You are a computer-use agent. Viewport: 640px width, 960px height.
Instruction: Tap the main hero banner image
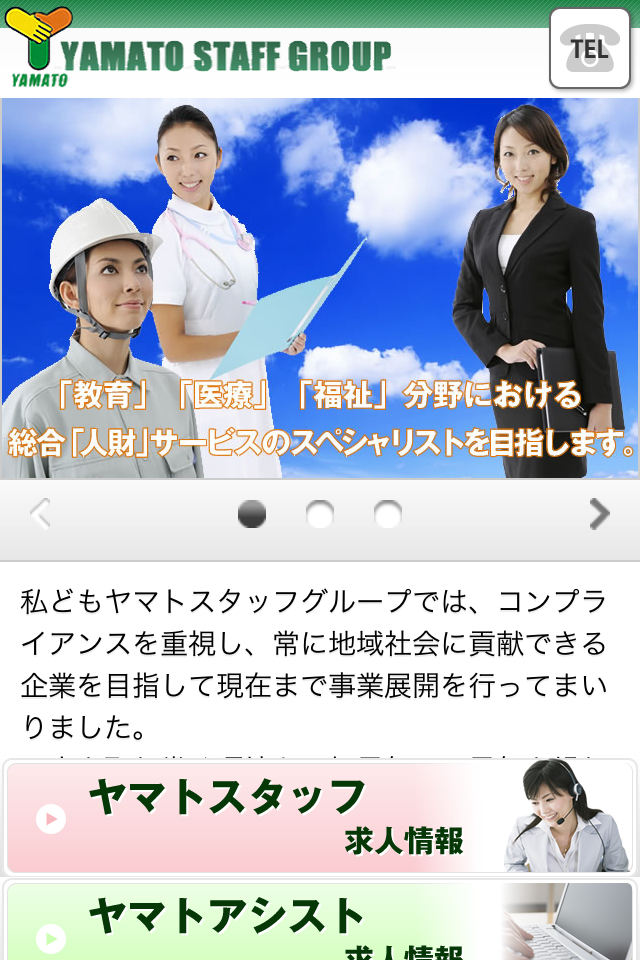pyautogui.click(x=320, y=288)
